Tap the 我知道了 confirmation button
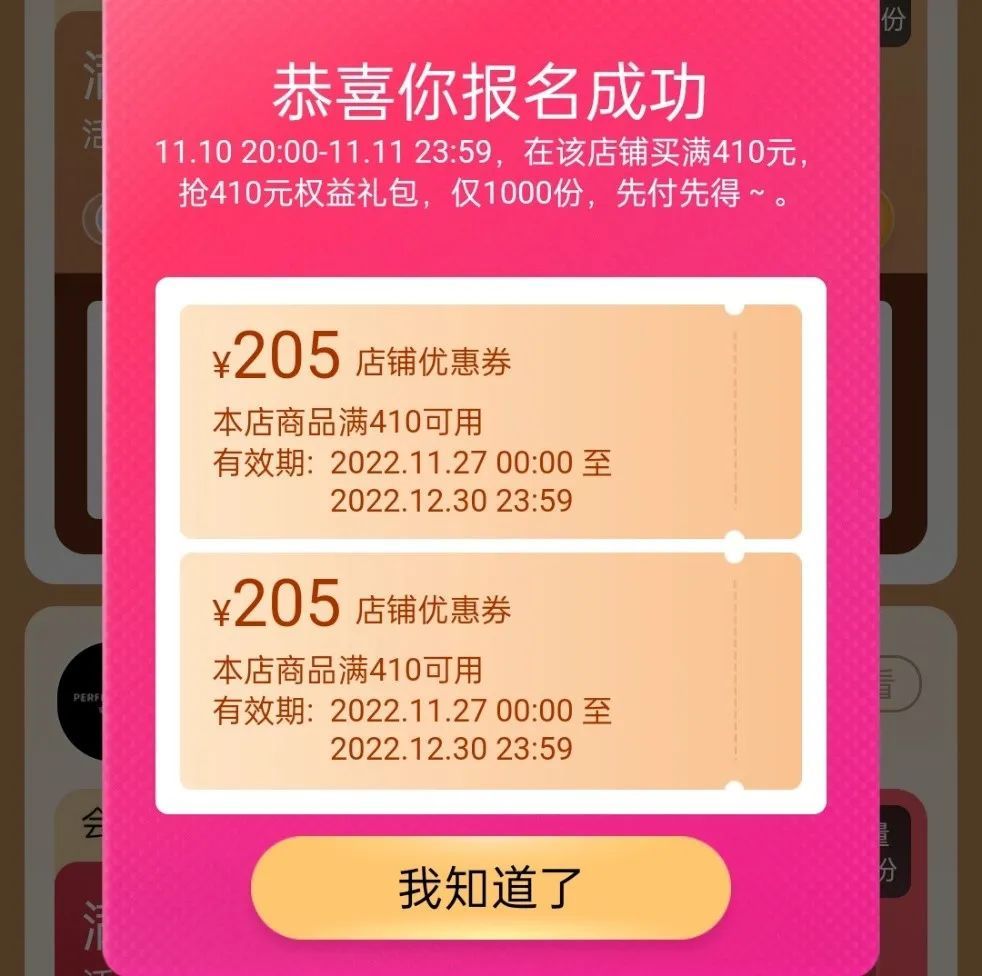 (490, 887)
